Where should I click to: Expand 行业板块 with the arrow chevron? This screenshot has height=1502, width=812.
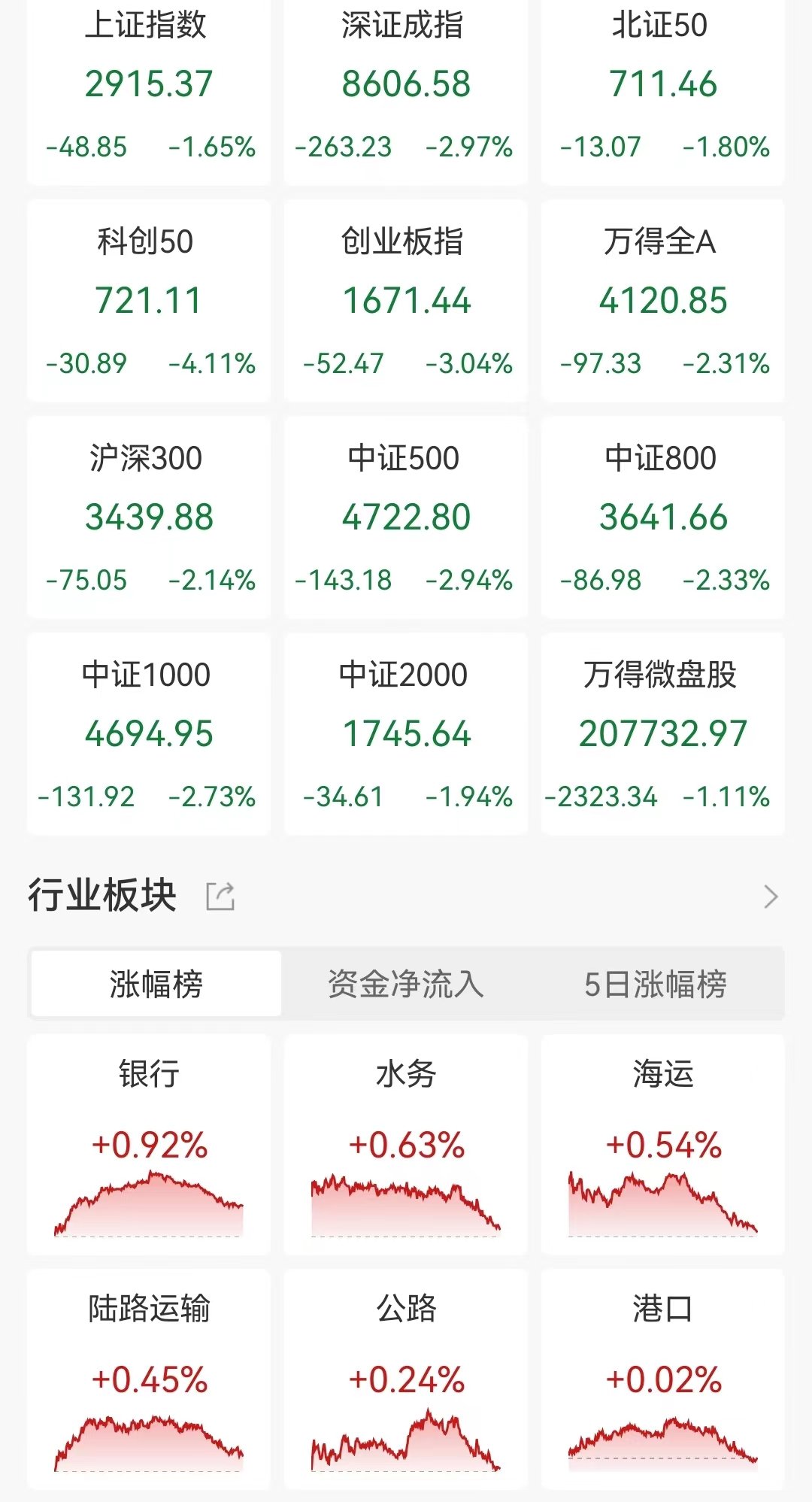click(x=771, y=897)
